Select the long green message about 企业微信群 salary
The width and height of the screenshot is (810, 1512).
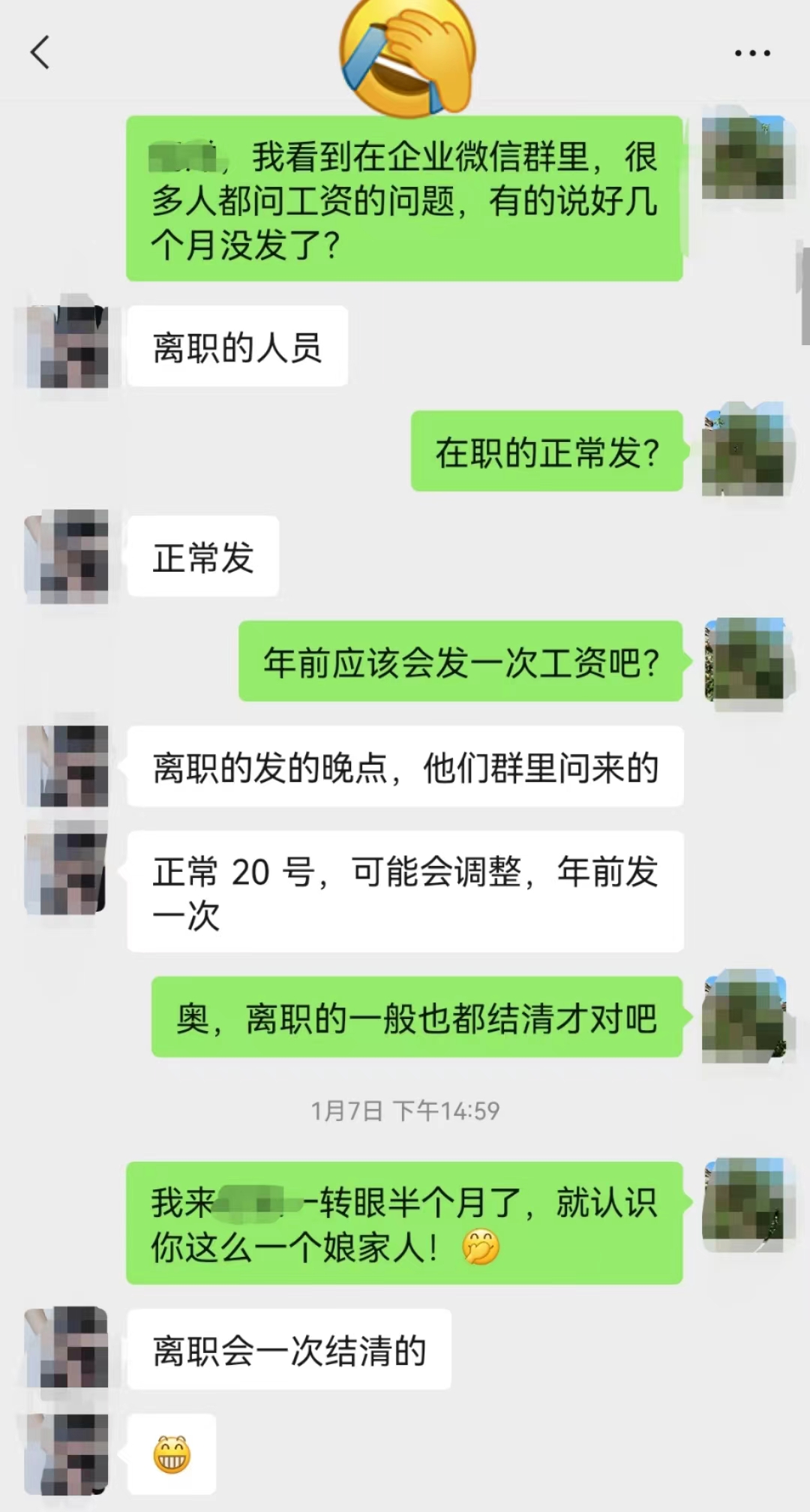(x=409, y=199)
